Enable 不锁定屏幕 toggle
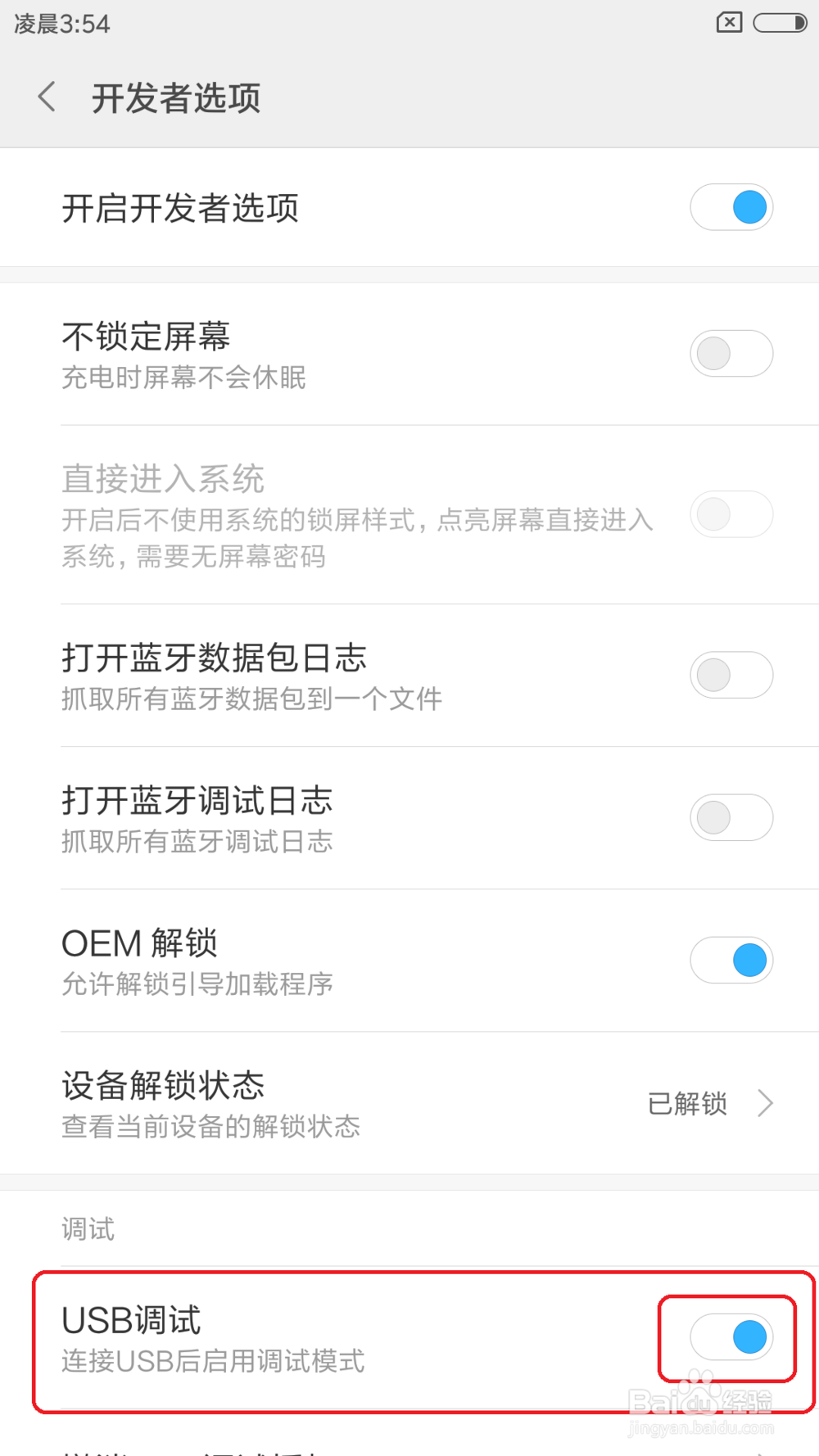819x1456 pixels. click(x=731, y=354)
